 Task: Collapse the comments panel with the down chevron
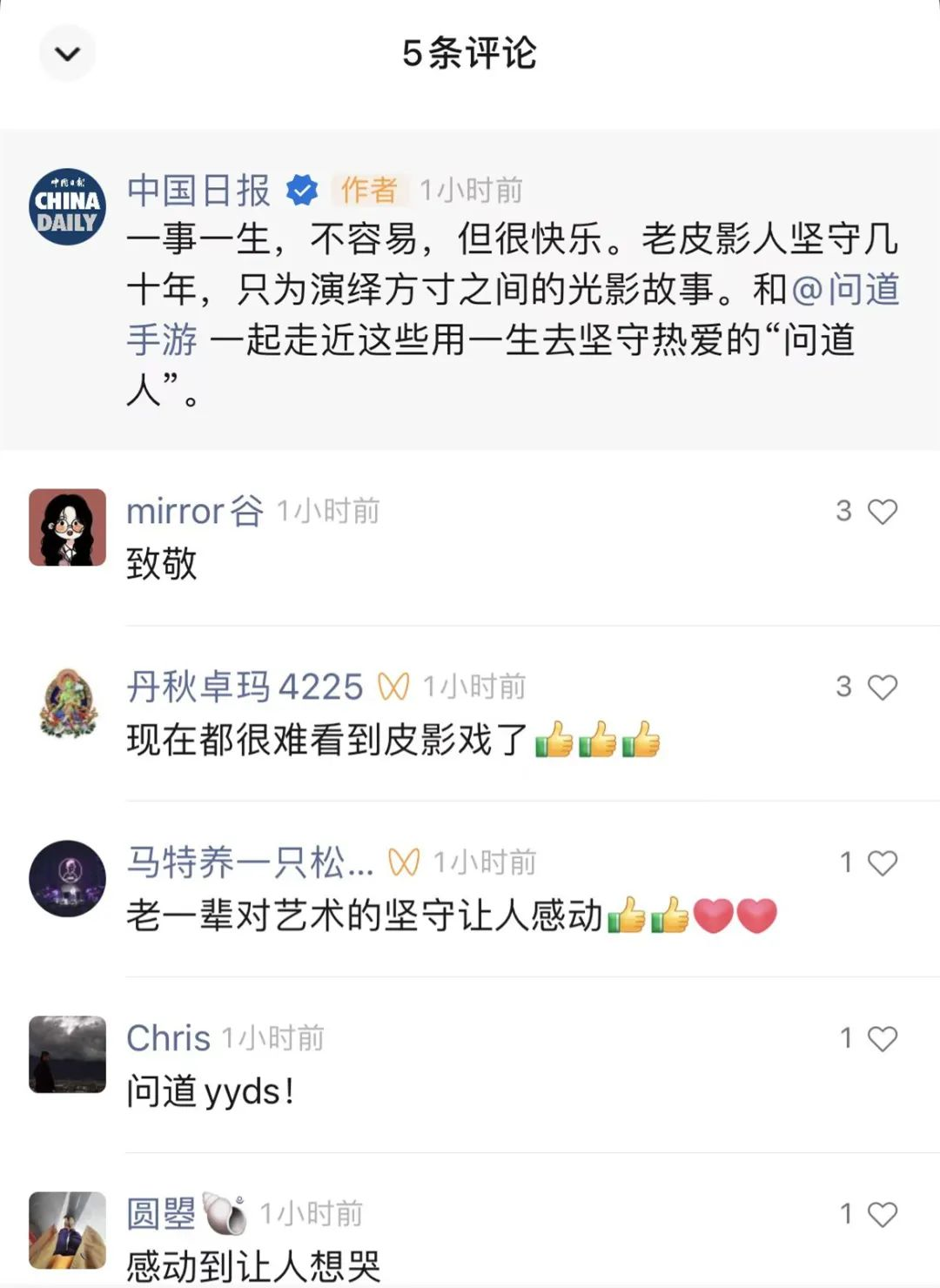67,54
